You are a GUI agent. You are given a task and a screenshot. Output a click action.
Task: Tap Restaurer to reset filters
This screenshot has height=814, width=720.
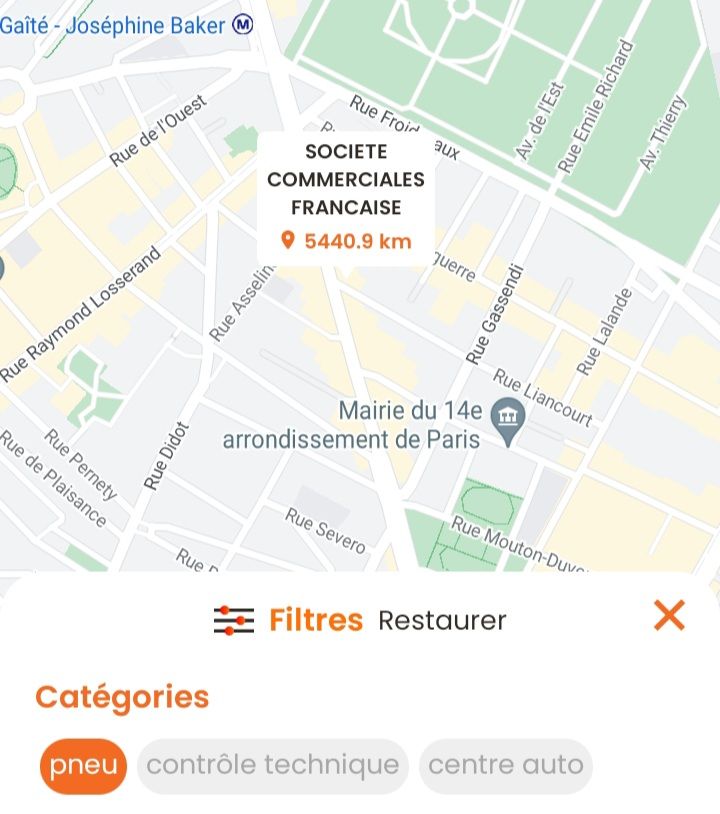442,621
